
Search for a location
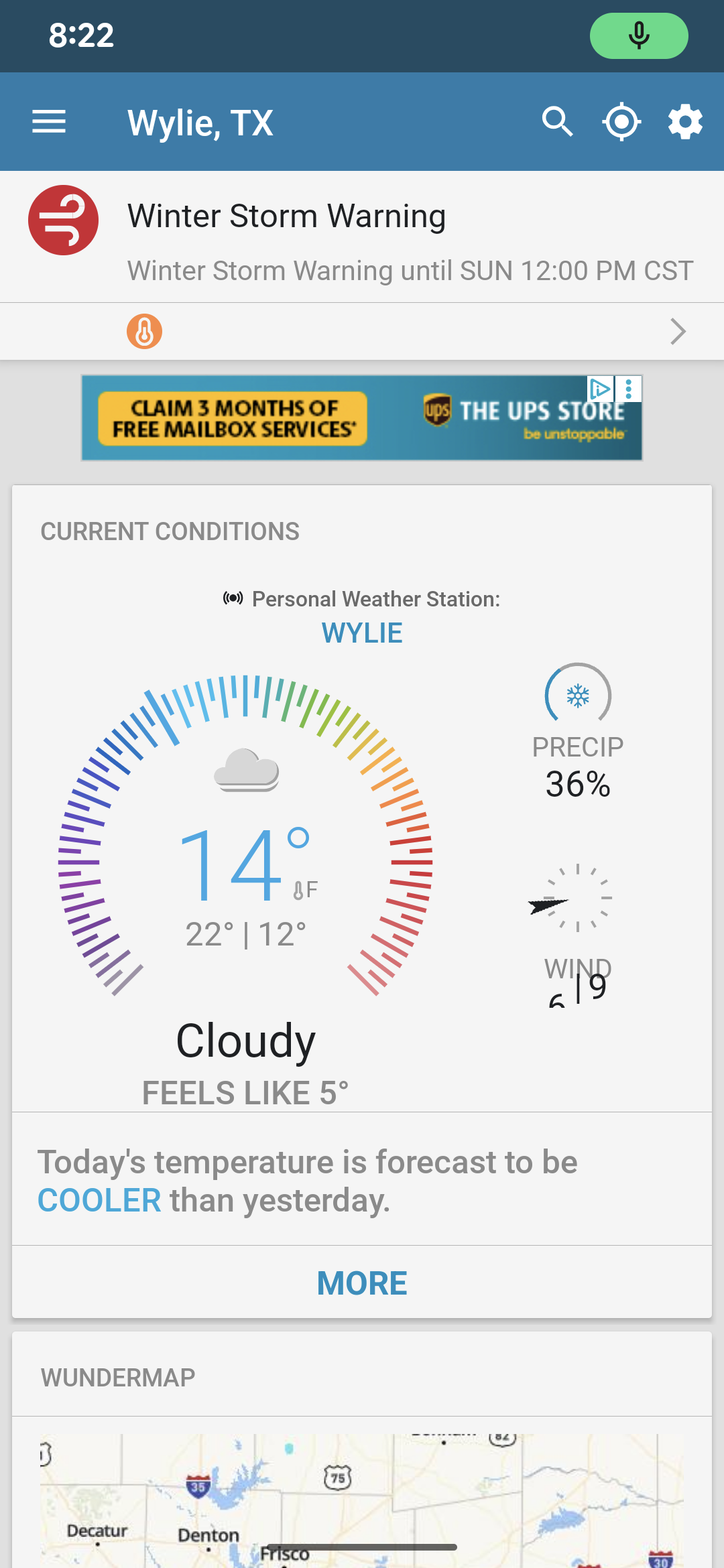[557, 122]
